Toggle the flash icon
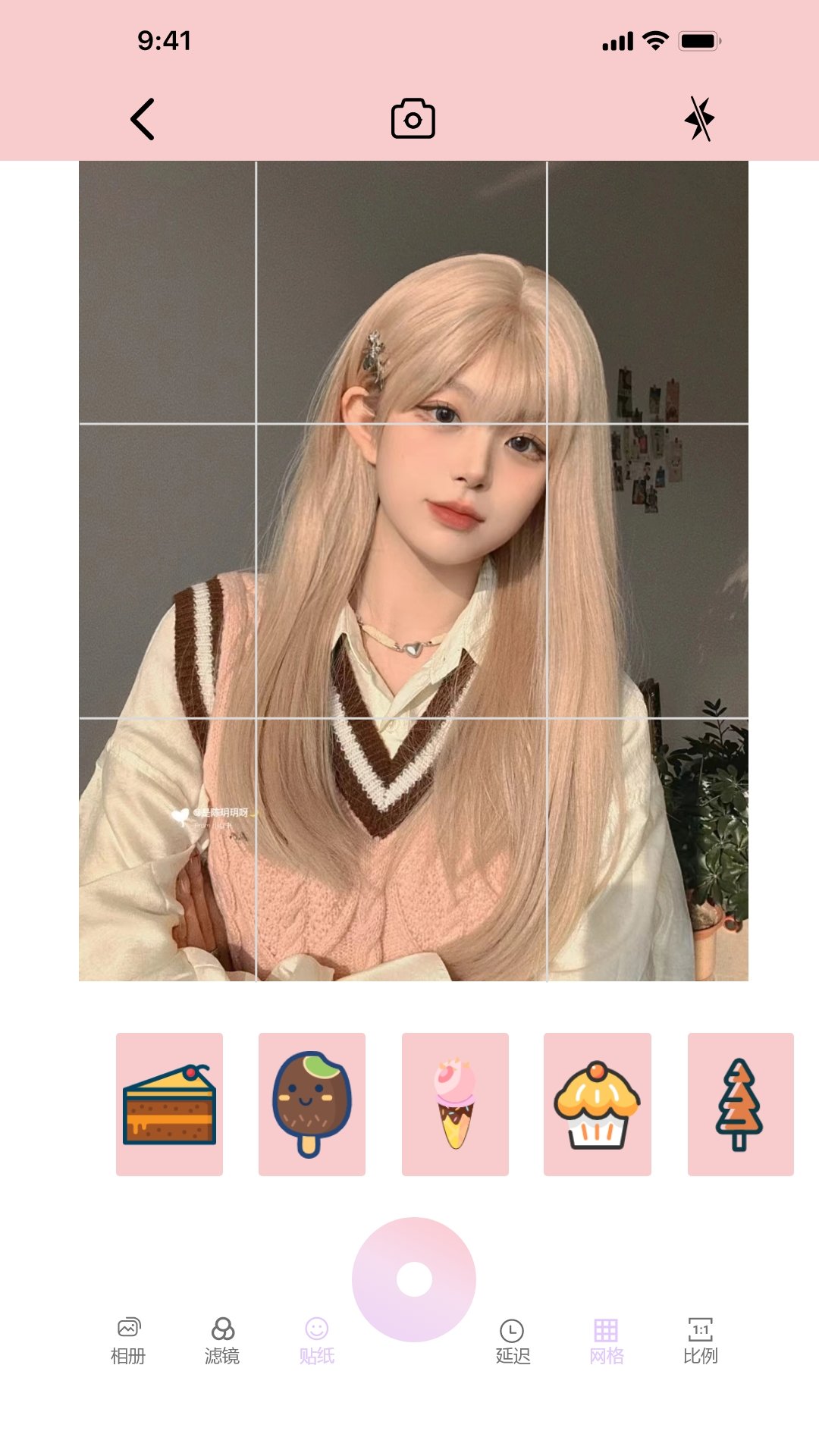 (699, 119)
